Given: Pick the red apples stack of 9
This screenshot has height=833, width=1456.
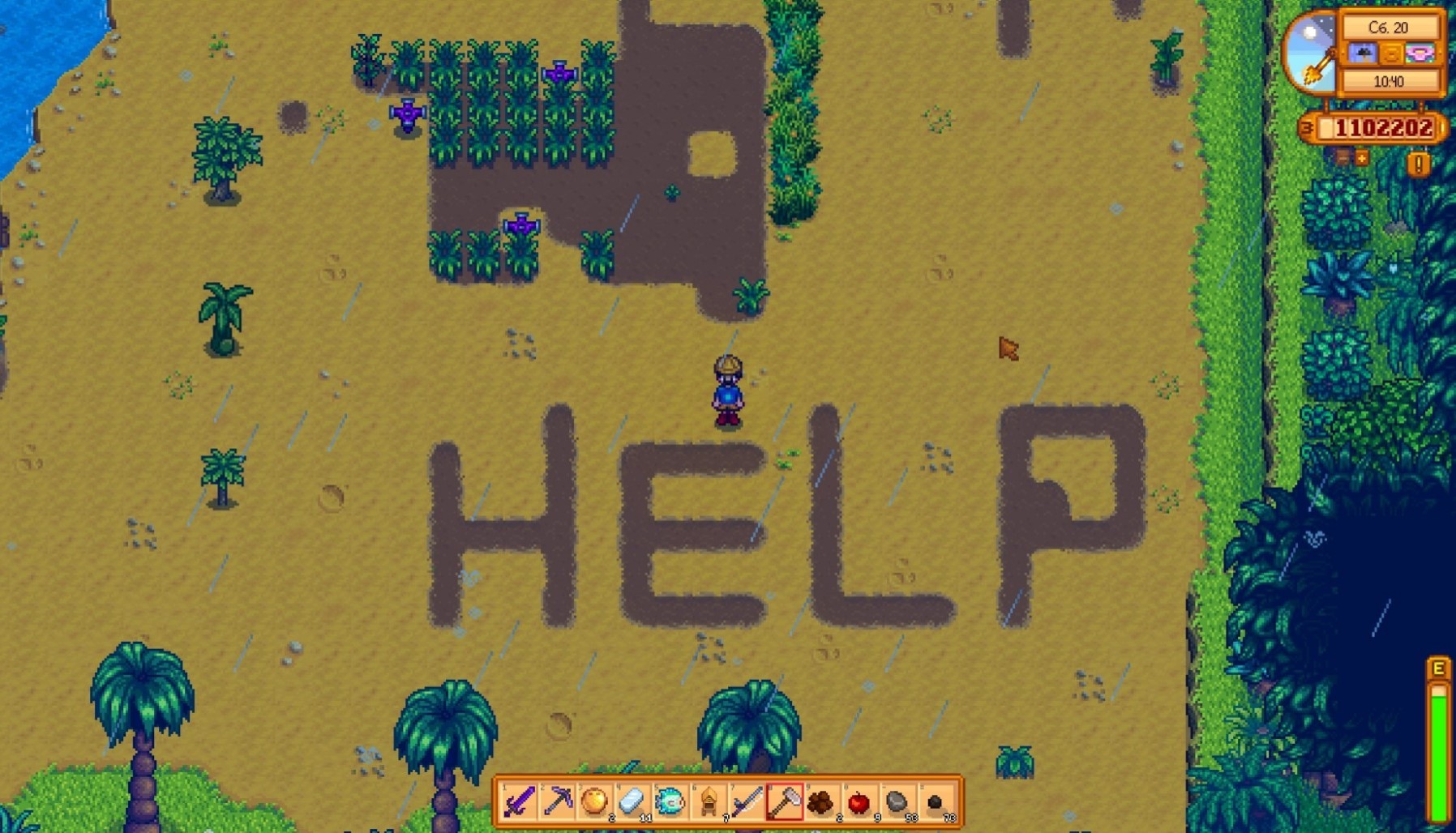Looking at the screenshot, I should click(x=859, y=801).
